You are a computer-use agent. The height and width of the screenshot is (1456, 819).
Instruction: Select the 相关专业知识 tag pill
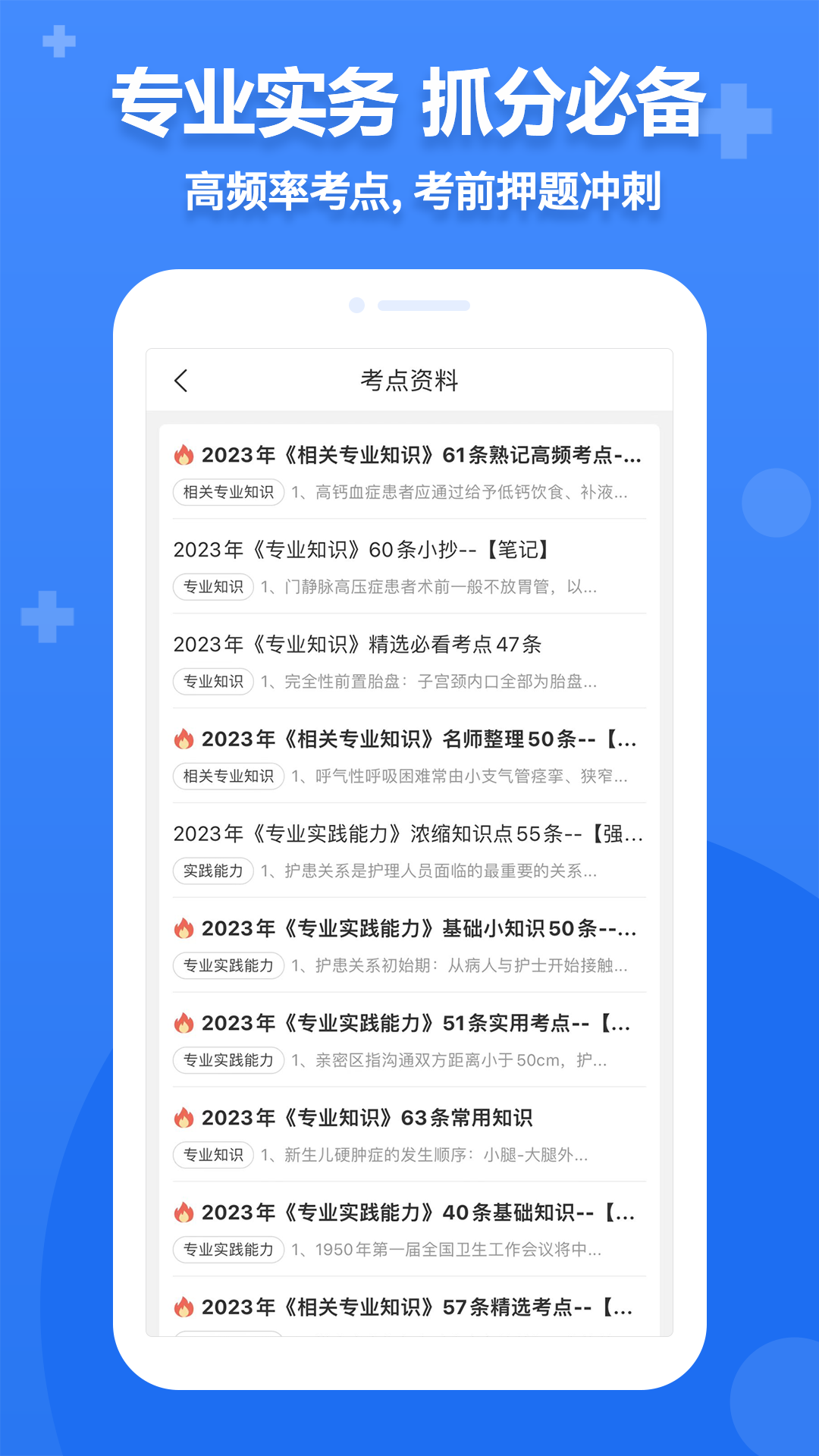[227, 491]
